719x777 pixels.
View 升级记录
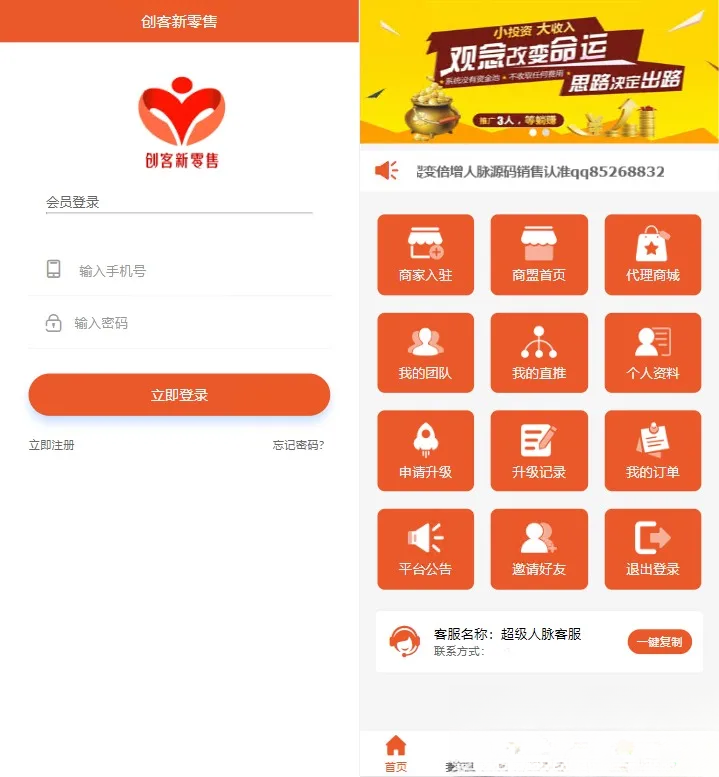(539, 451)
